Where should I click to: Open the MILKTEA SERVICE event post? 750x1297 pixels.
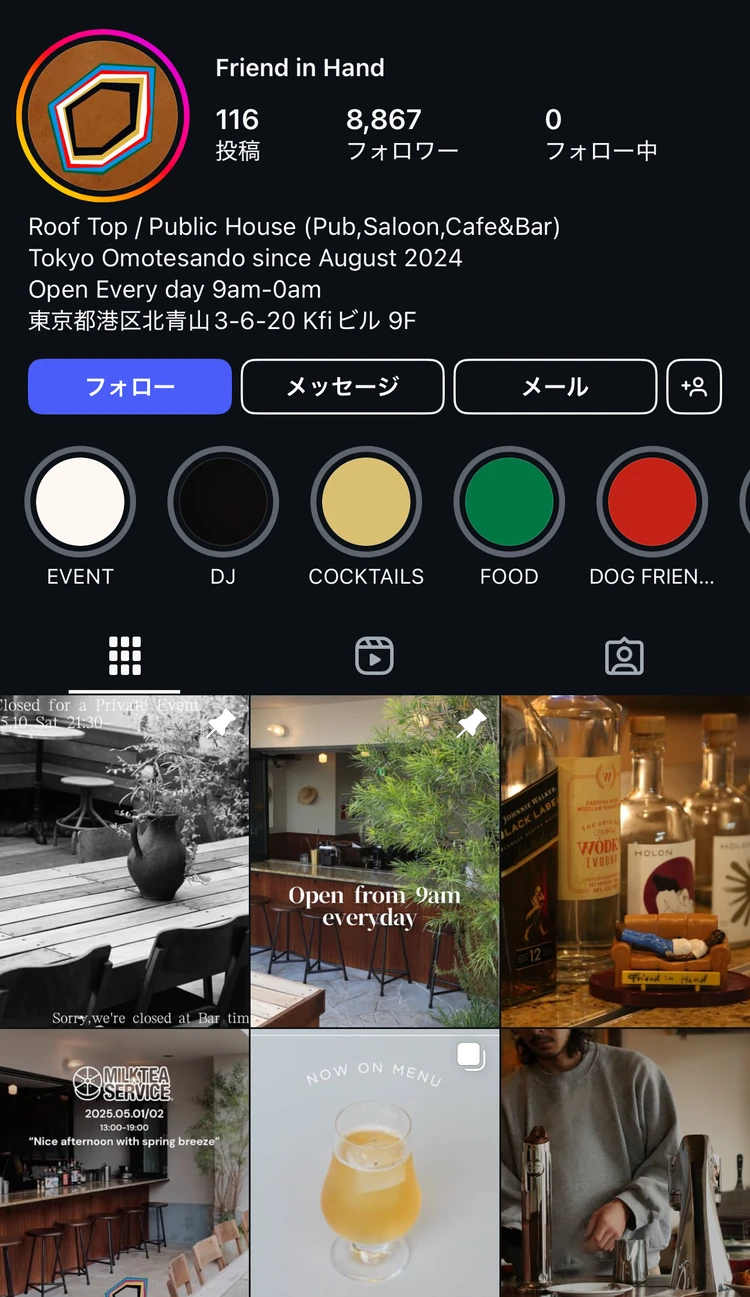[124, 1164]
